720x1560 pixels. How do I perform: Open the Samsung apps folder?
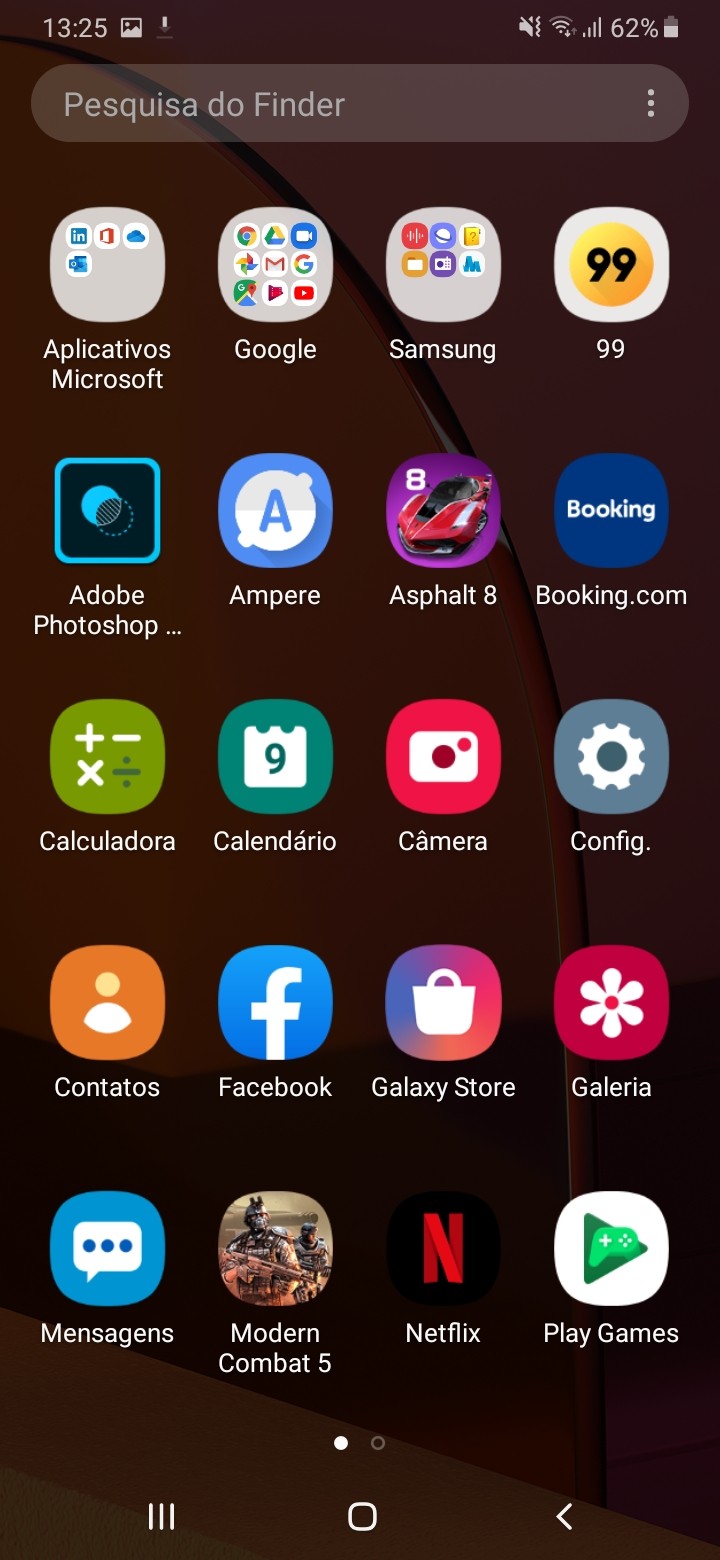click(x=443, y=265)
